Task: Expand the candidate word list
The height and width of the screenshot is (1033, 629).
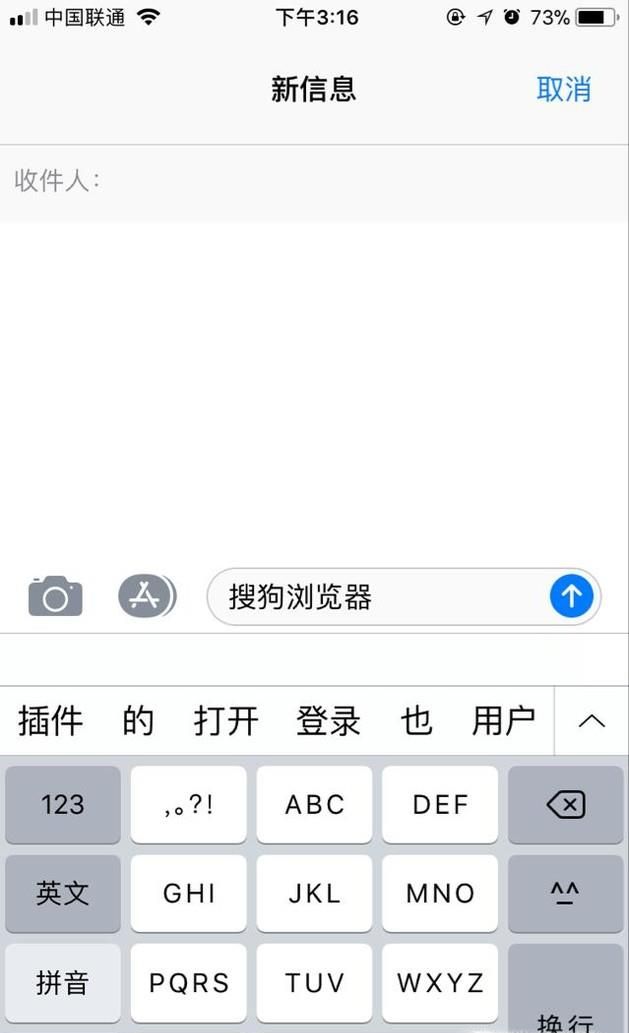Action: click(x=592, y=720)
